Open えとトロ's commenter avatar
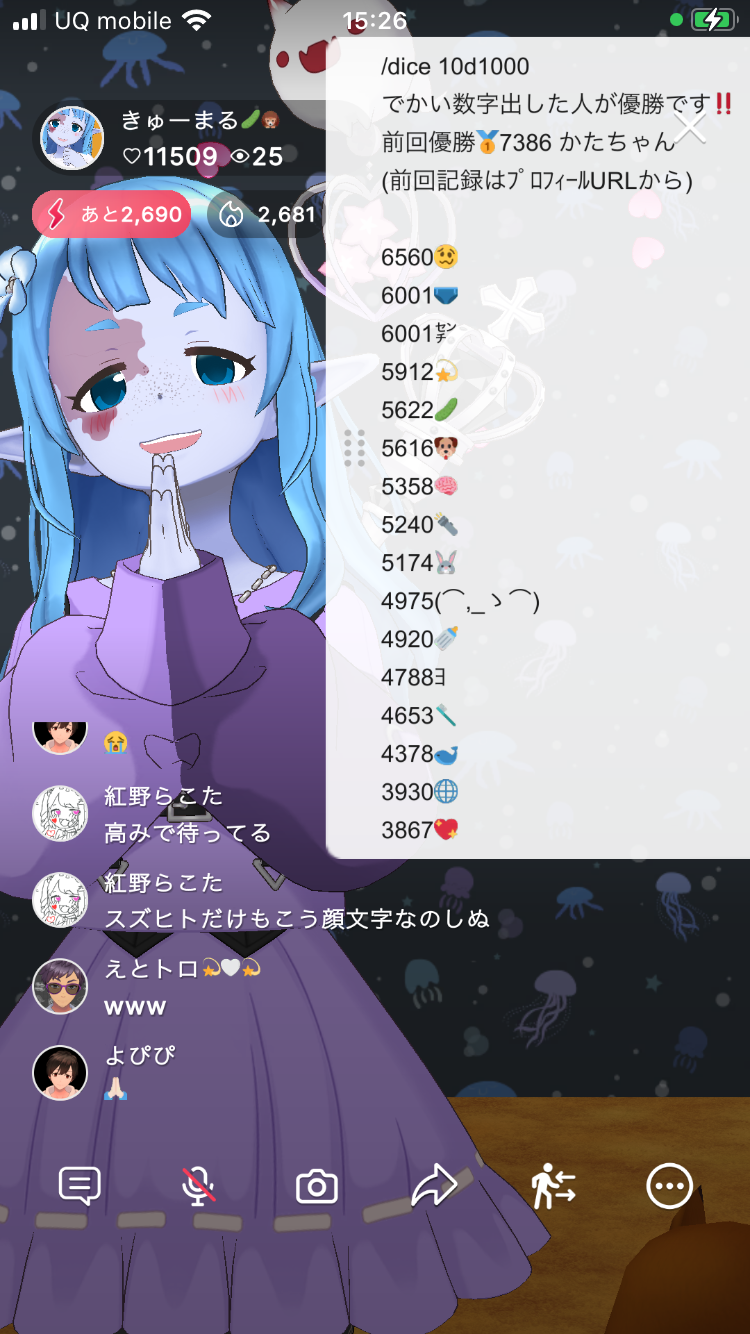The image size is (750, 1334). coord(60,986)
